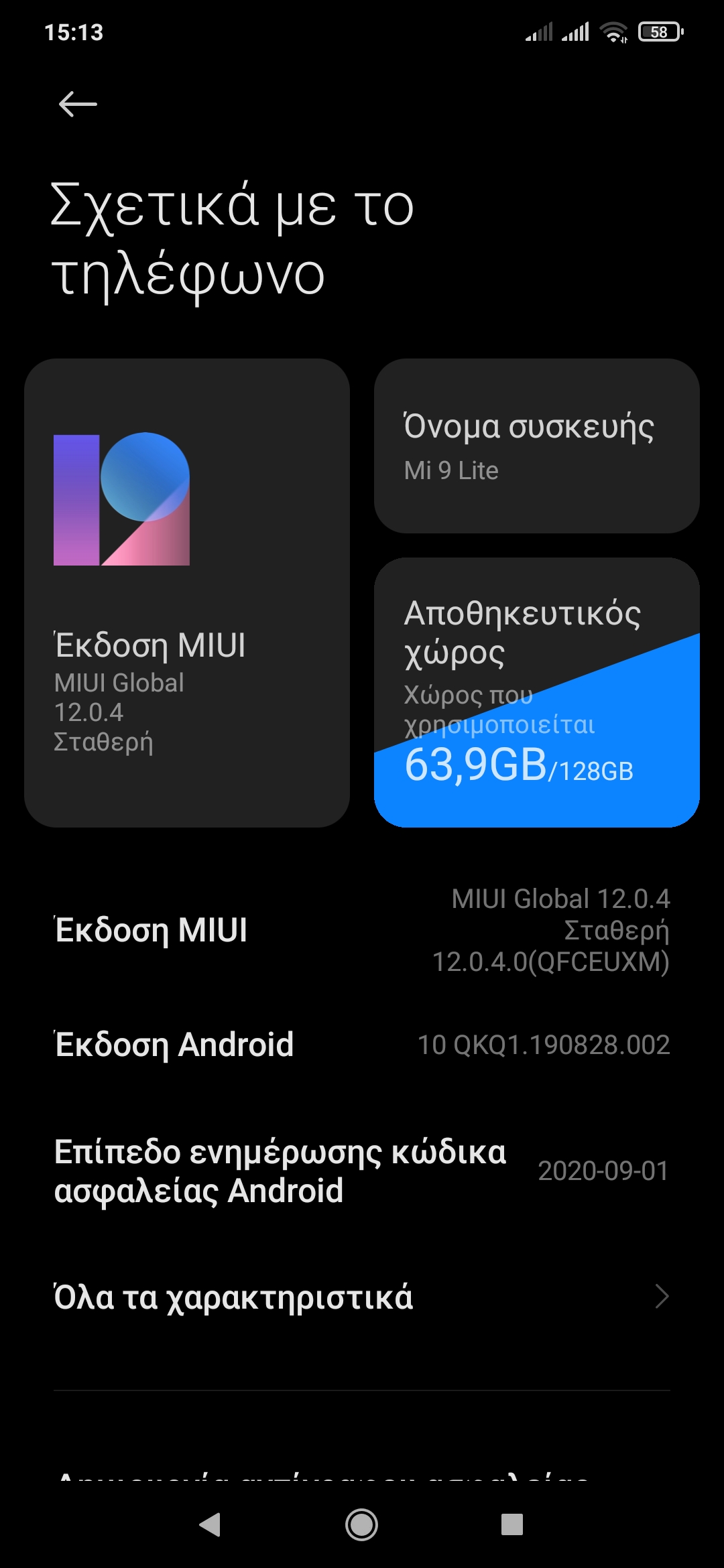Viewport: 724px width, 1568px height.
Task: Open the Όνομα συσκευής card
Action: (x=536, y=446)
